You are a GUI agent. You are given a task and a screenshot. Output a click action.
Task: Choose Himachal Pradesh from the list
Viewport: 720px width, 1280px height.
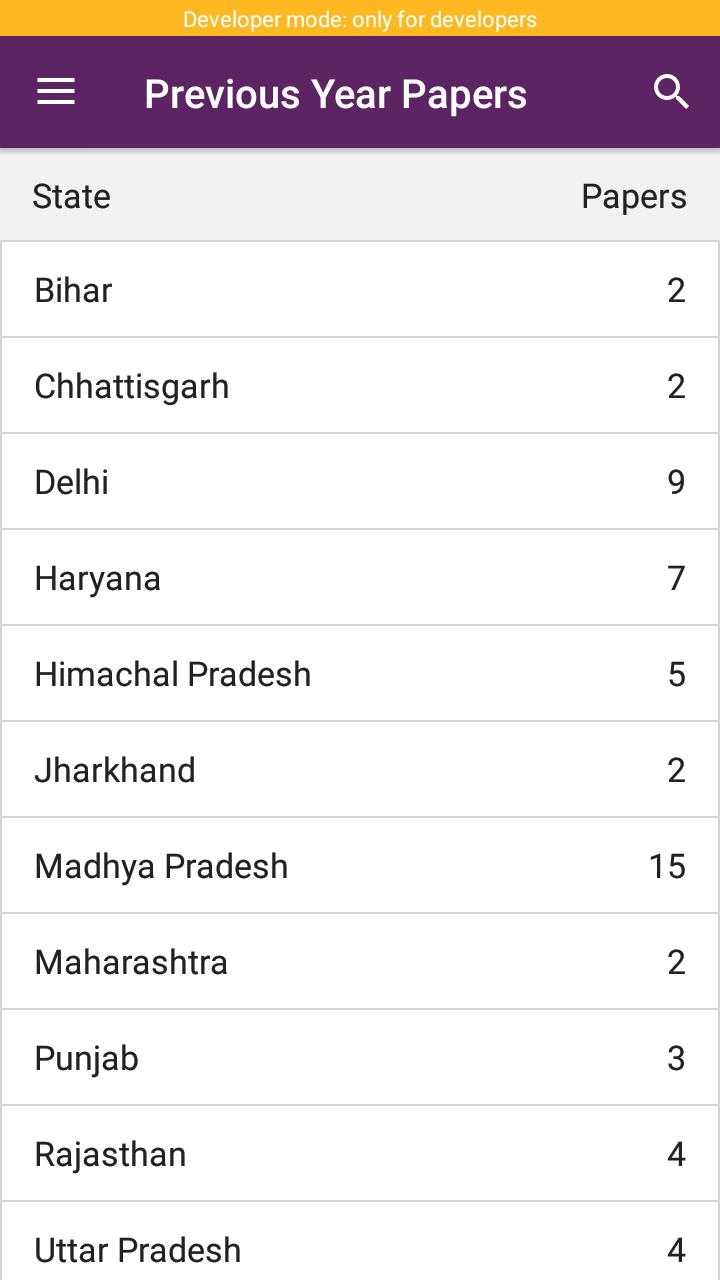pyautogui.click(x=360, y=674)
